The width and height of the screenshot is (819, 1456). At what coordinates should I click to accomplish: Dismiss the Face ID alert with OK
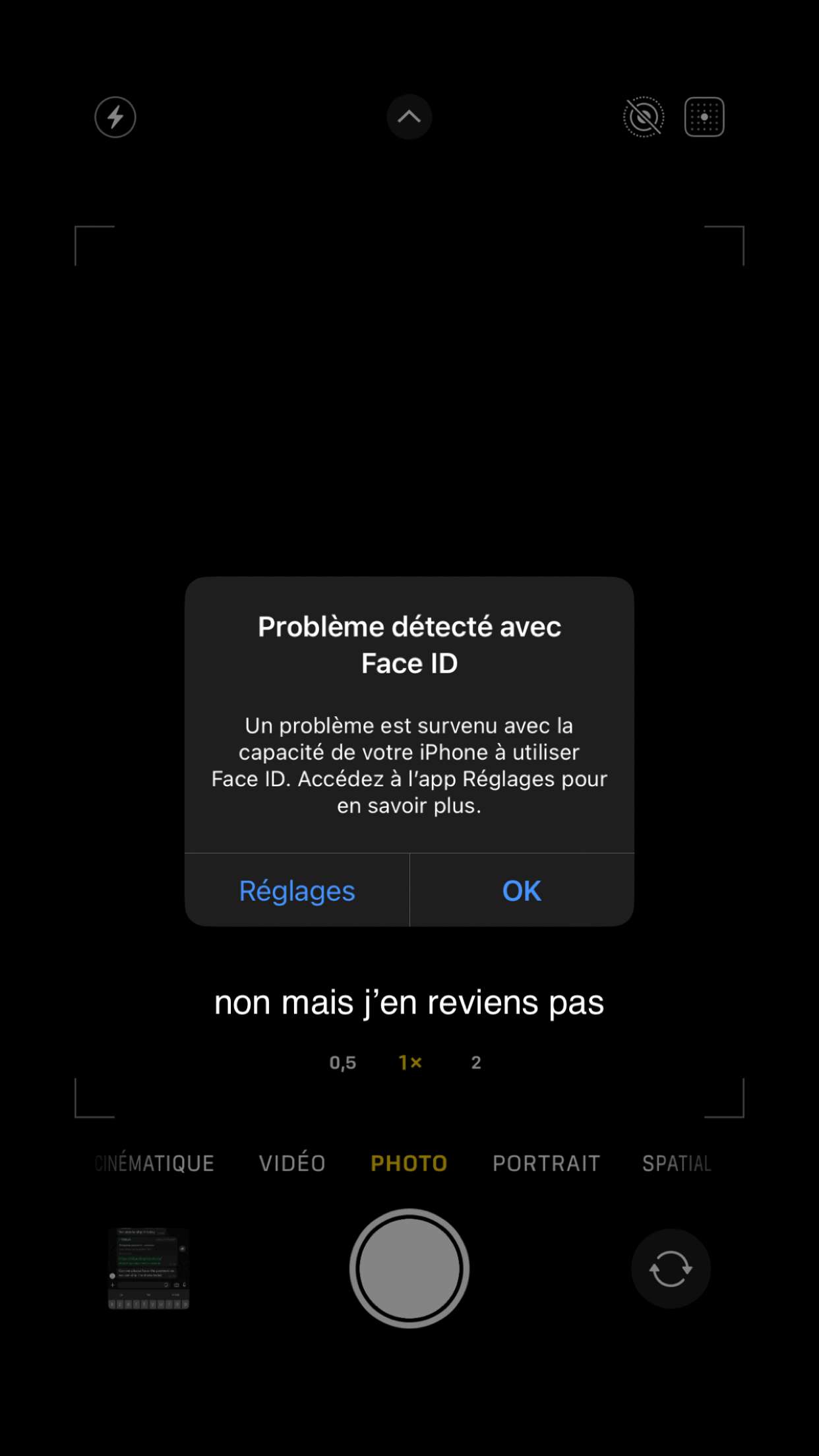click(x=522, y=890)
